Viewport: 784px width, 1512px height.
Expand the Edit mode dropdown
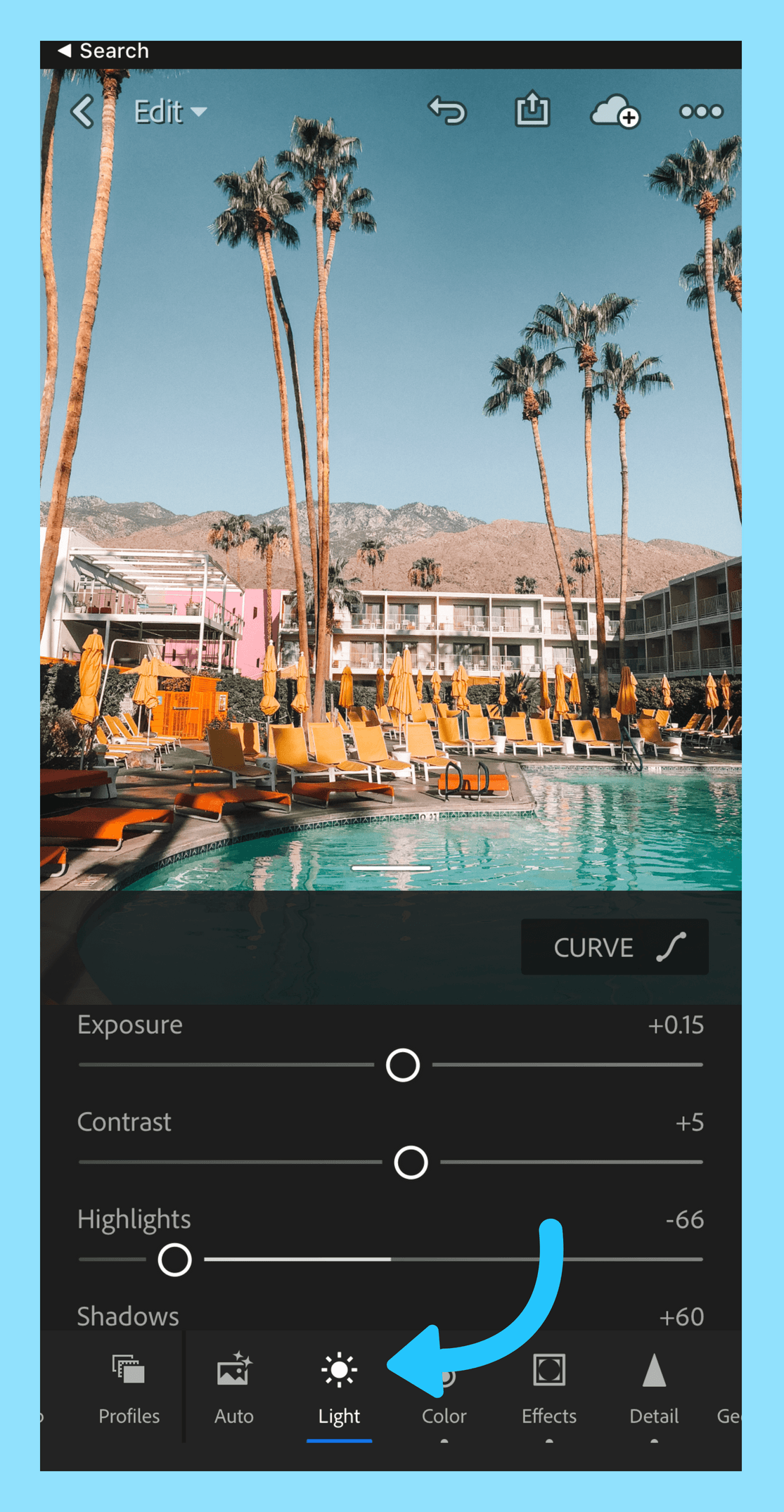click(170, 112)
